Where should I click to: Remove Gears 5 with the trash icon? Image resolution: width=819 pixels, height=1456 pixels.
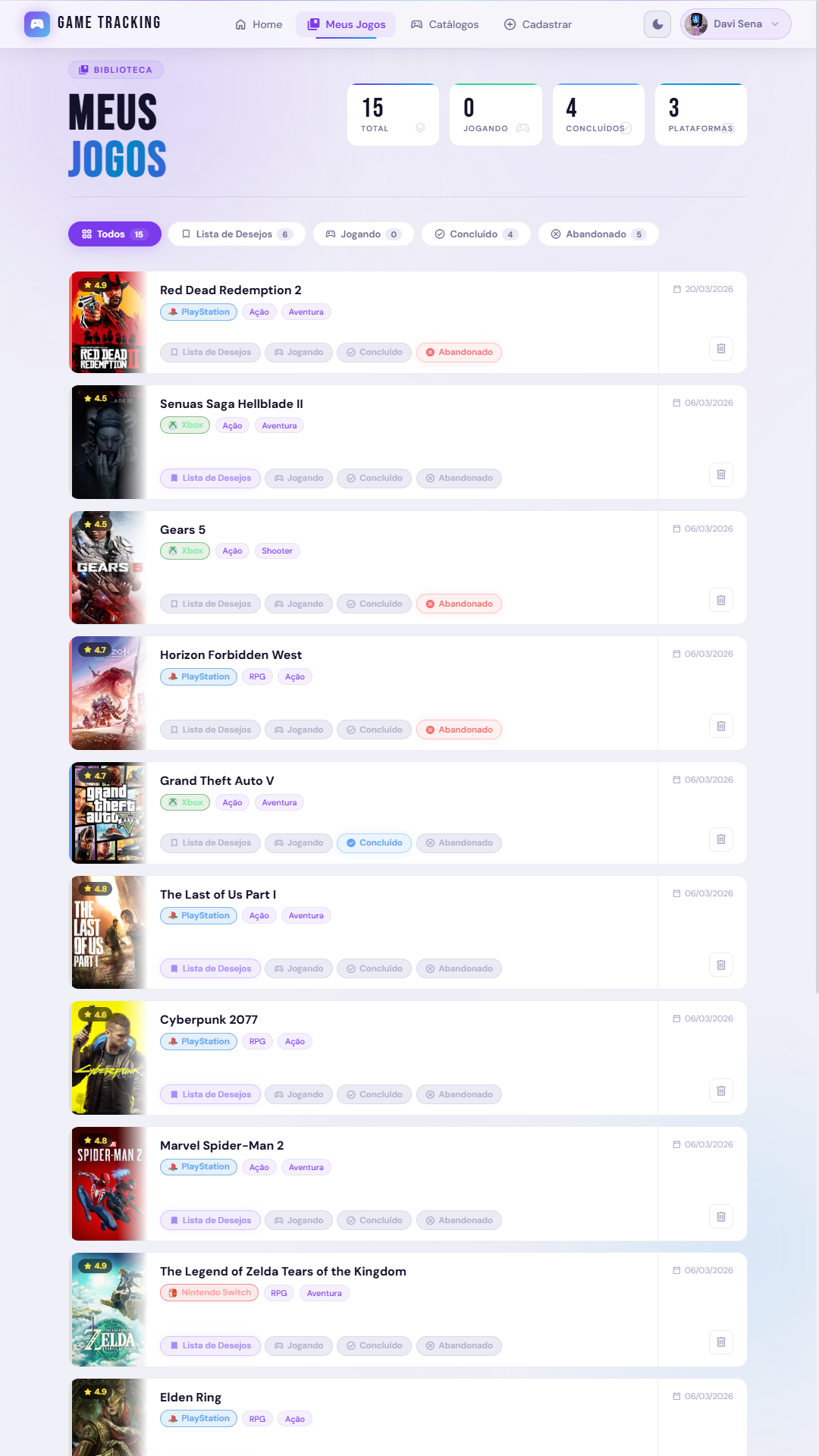tap(721, 601)
